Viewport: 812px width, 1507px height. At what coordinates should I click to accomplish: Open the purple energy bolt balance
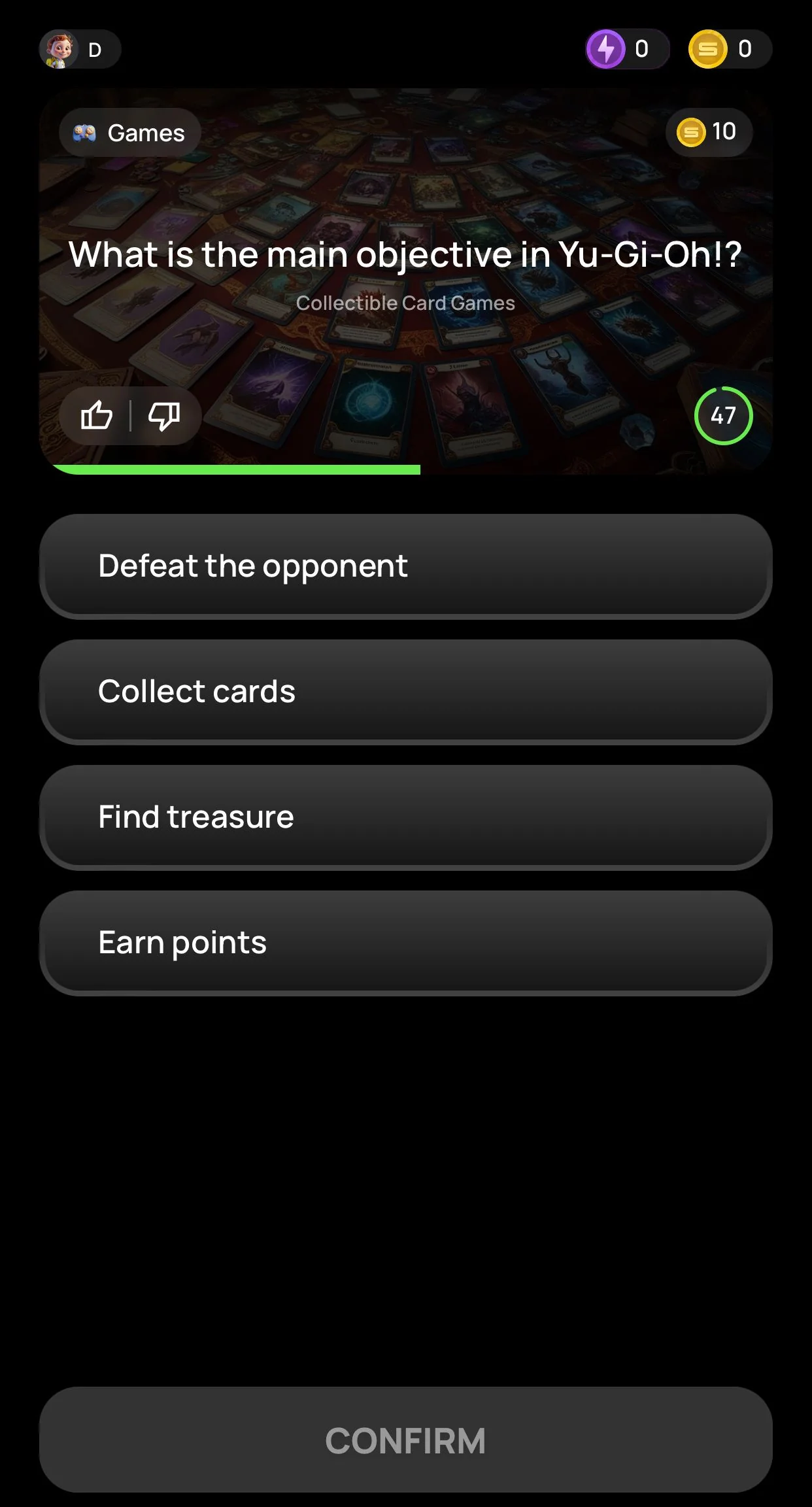tap(627, 49)
